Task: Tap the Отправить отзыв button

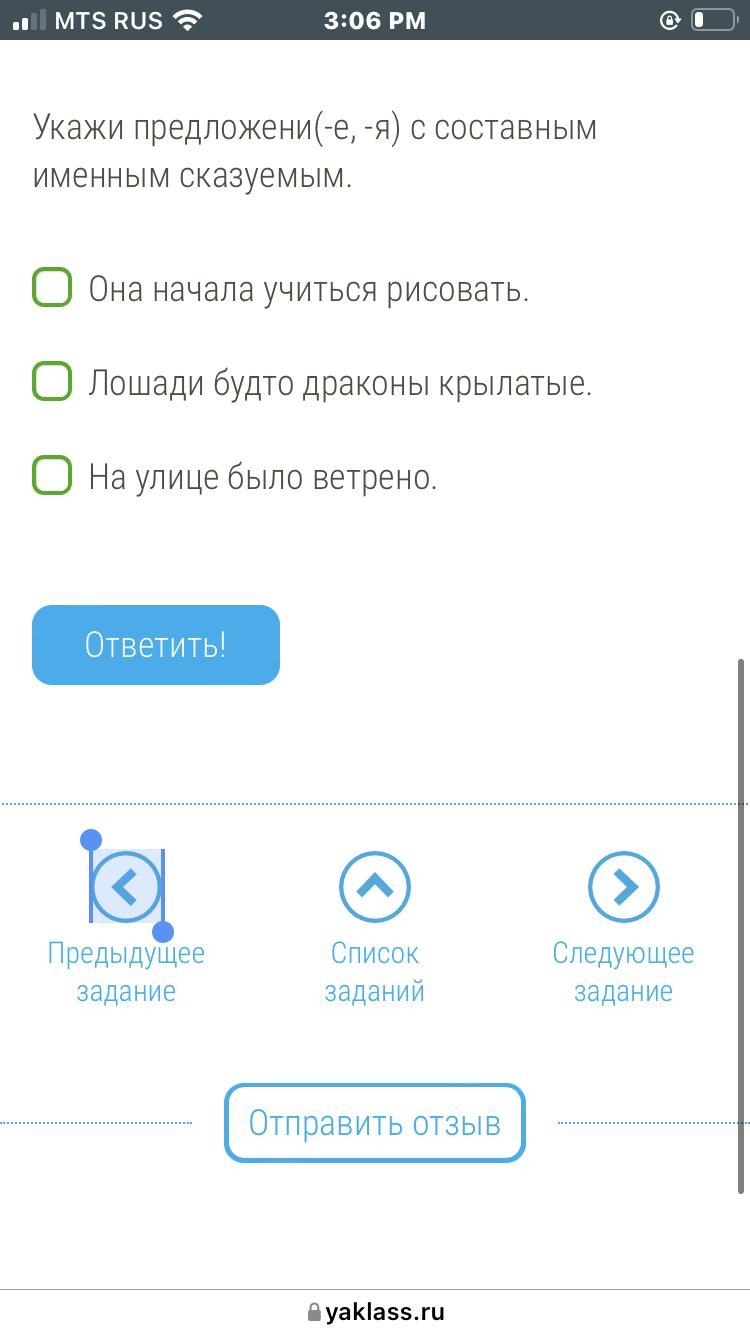Action: click(x=375, y=1123)
